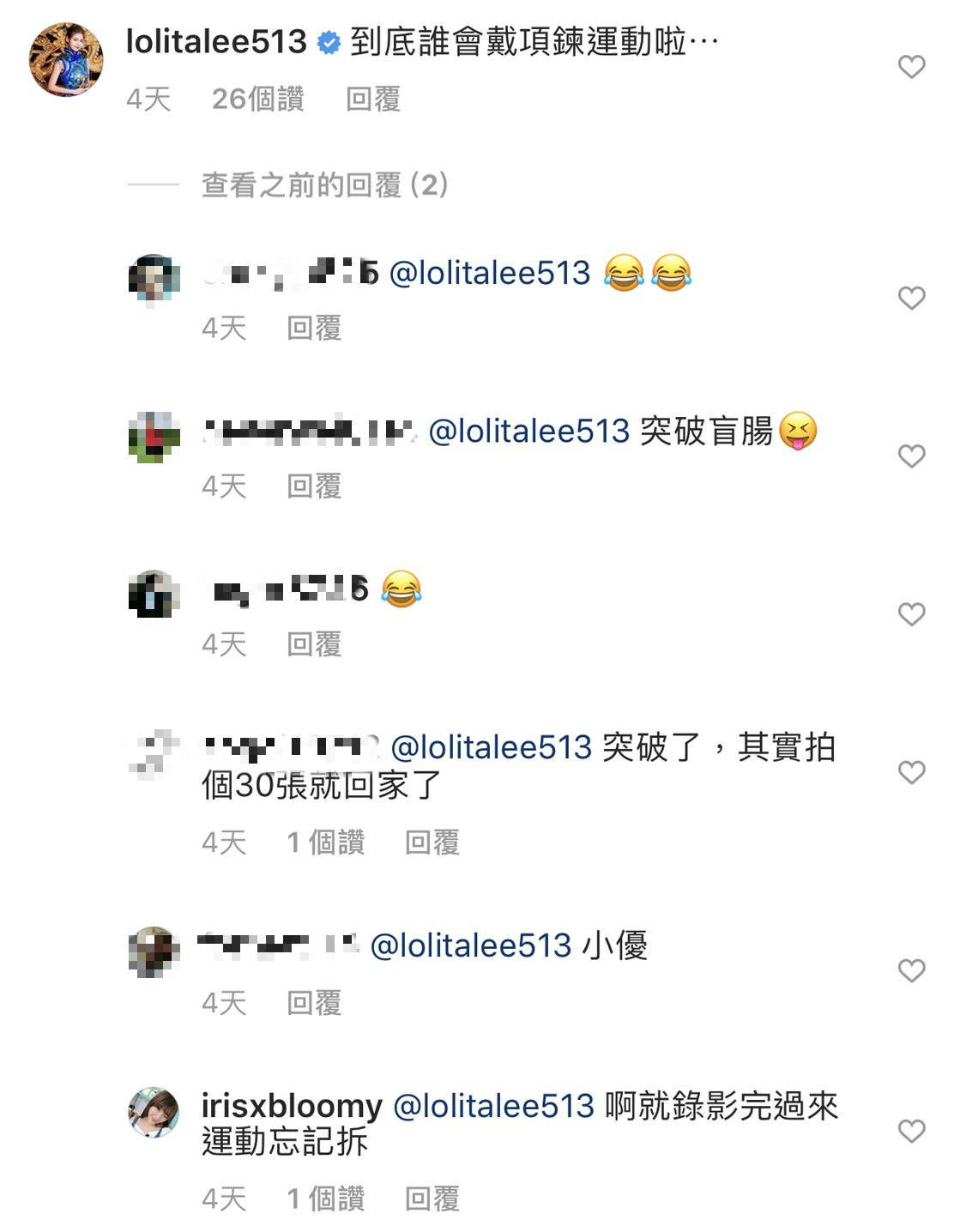Viewport: 978px width, 1232px height.
Task: Expand the 2 previous replies
Action: point(324,184)
